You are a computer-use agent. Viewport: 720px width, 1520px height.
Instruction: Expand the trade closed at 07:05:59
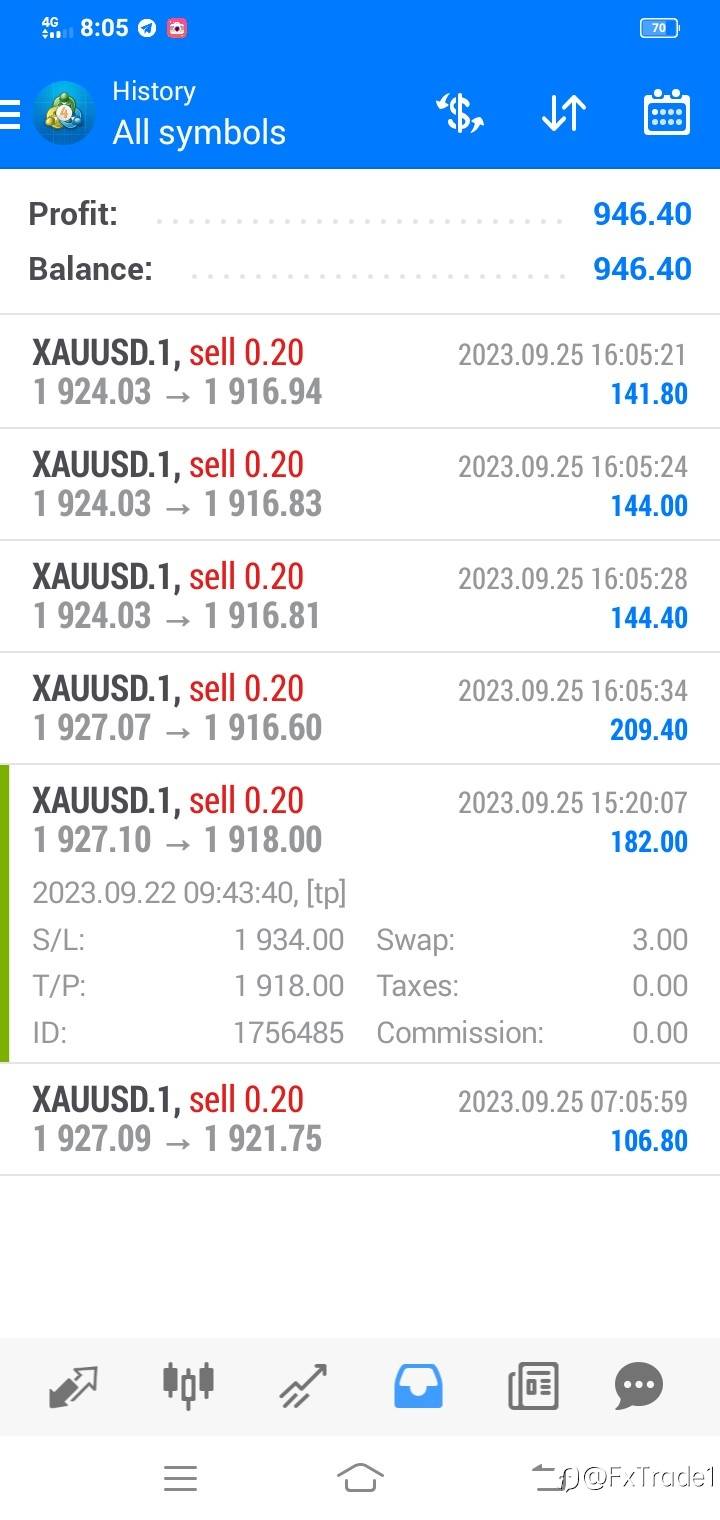point(360,1120)
